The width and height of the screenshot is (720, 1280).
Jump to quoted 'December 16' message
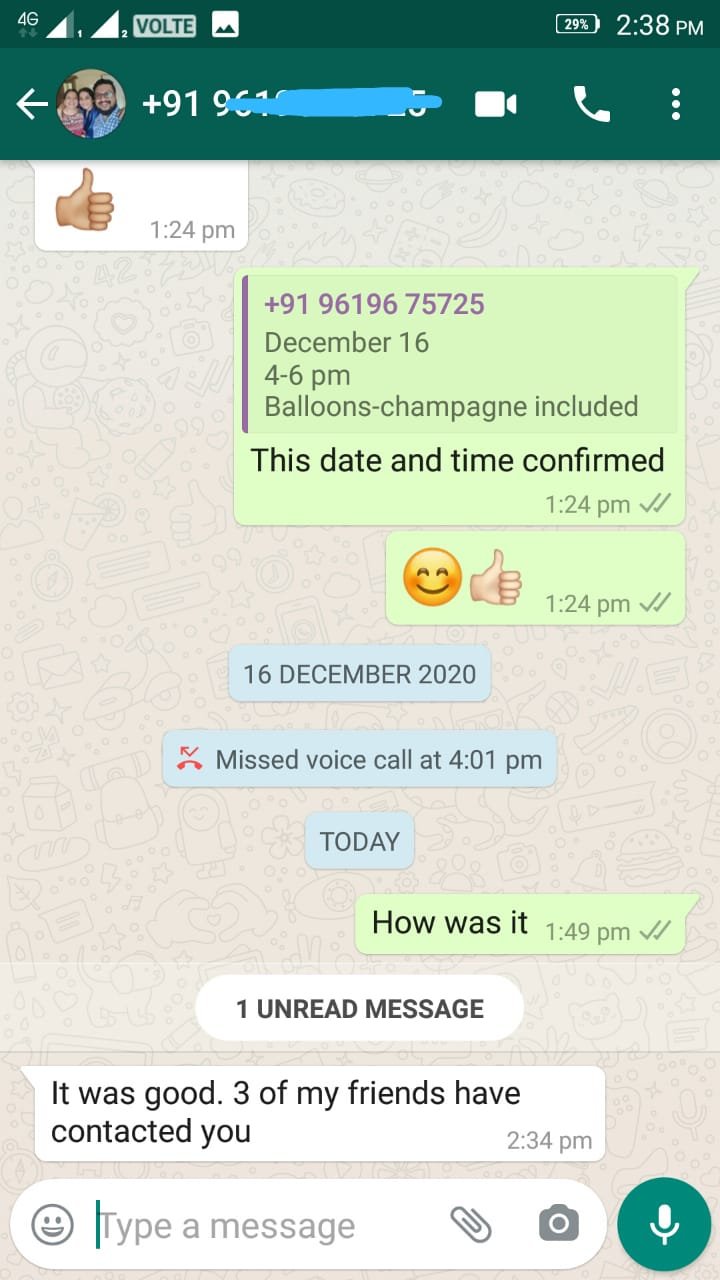pos(460,355)
